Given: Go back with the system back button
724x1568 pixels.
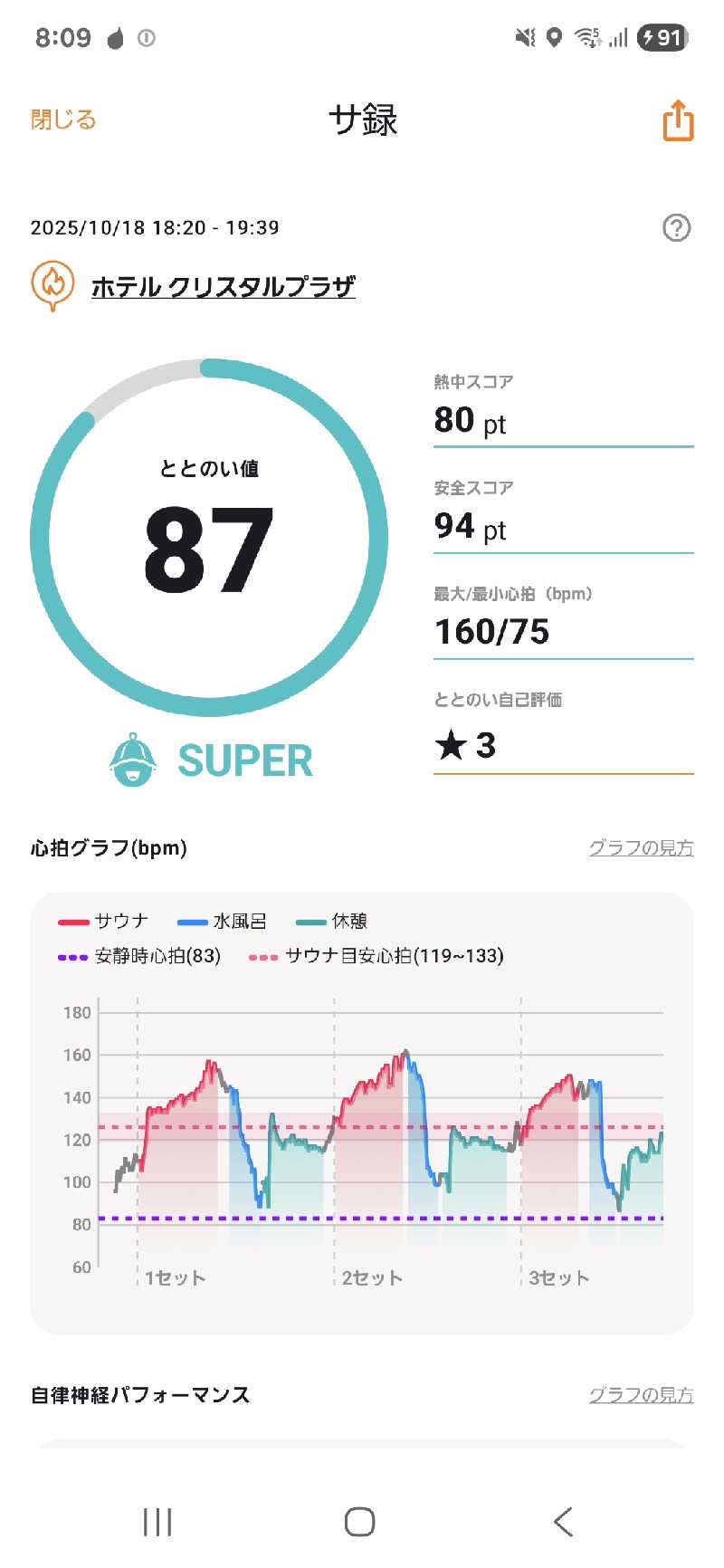Looking at the screenshot, I should (x=563, y=1521).
